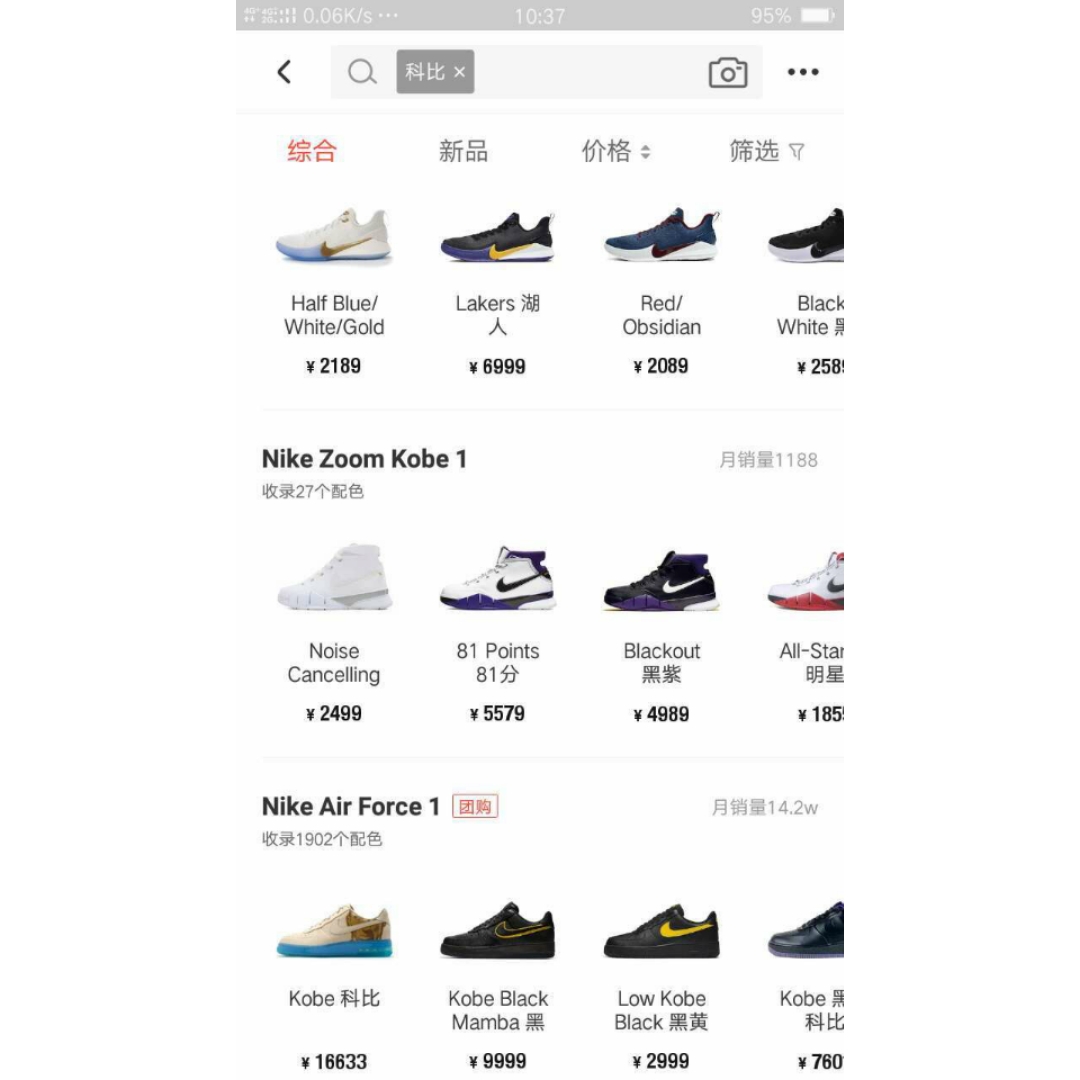Open the 81 Points 81分 shoe
1080x1080 pixels.
tap(497, 582)
